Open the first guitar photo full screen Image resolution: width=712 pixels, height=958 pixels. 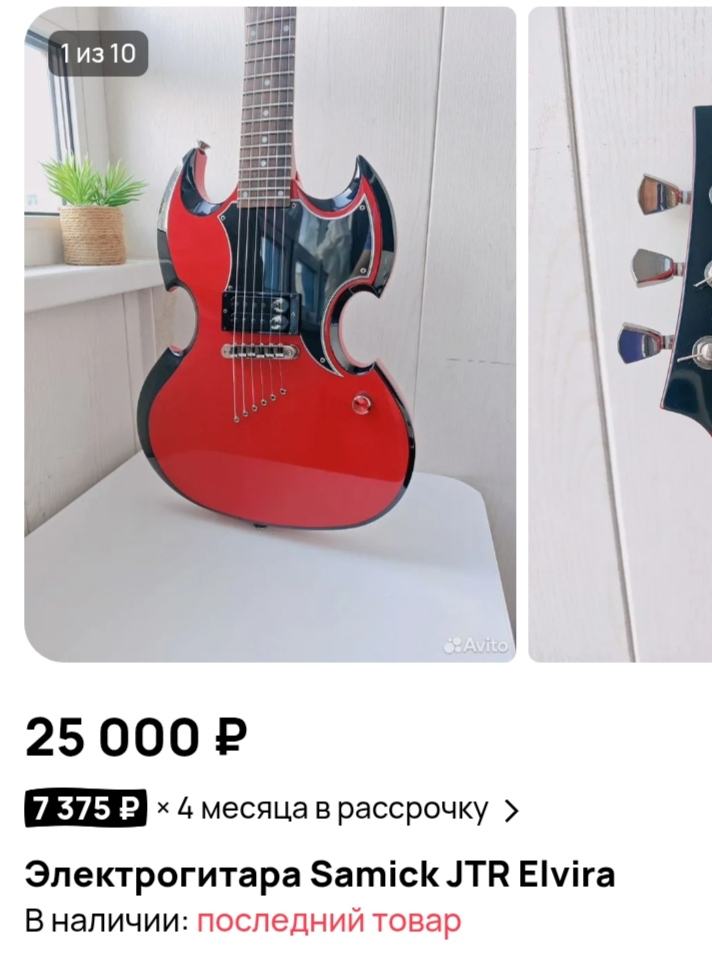click(x=270, y=334)
